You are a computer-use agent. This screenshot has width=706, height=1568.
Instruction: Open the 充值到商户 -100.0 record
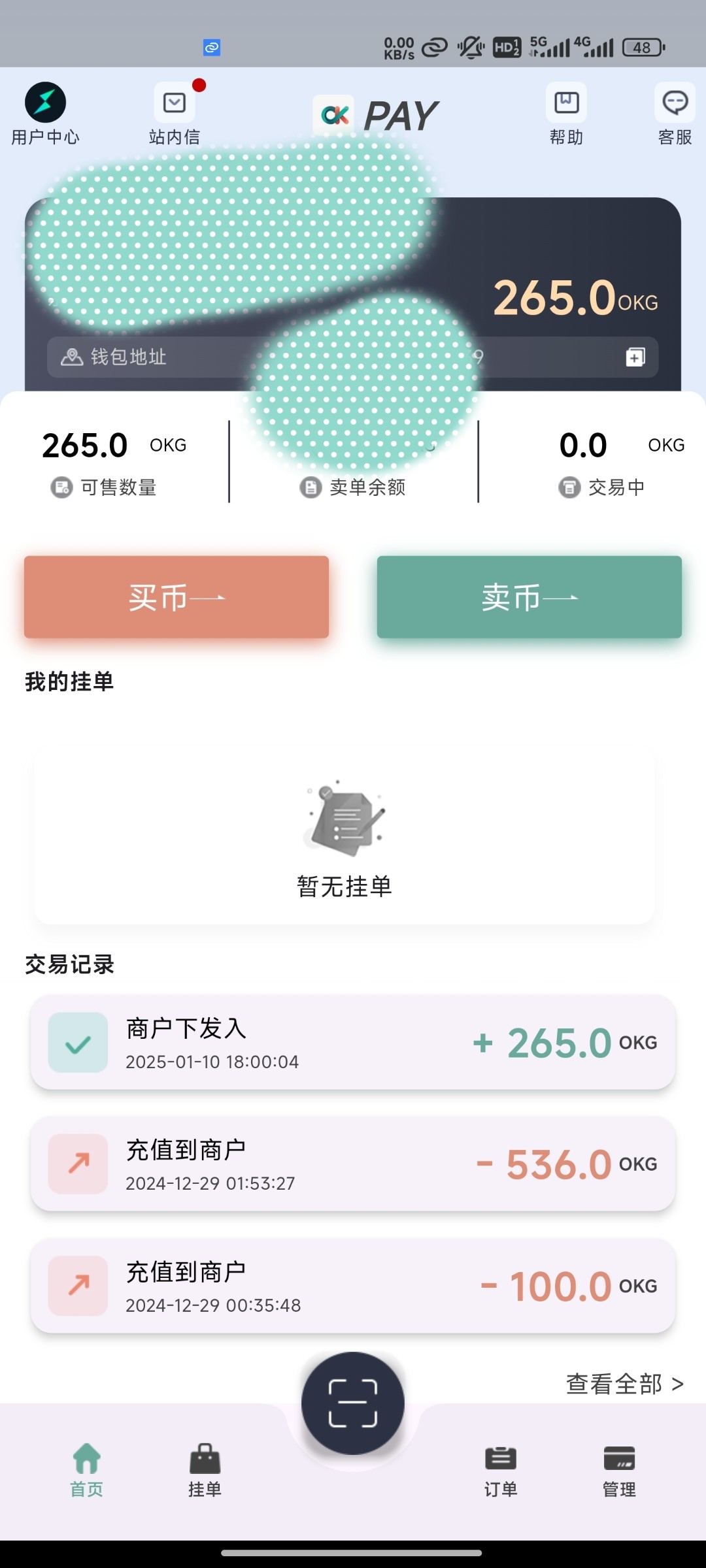click(x=353, y=1286)
